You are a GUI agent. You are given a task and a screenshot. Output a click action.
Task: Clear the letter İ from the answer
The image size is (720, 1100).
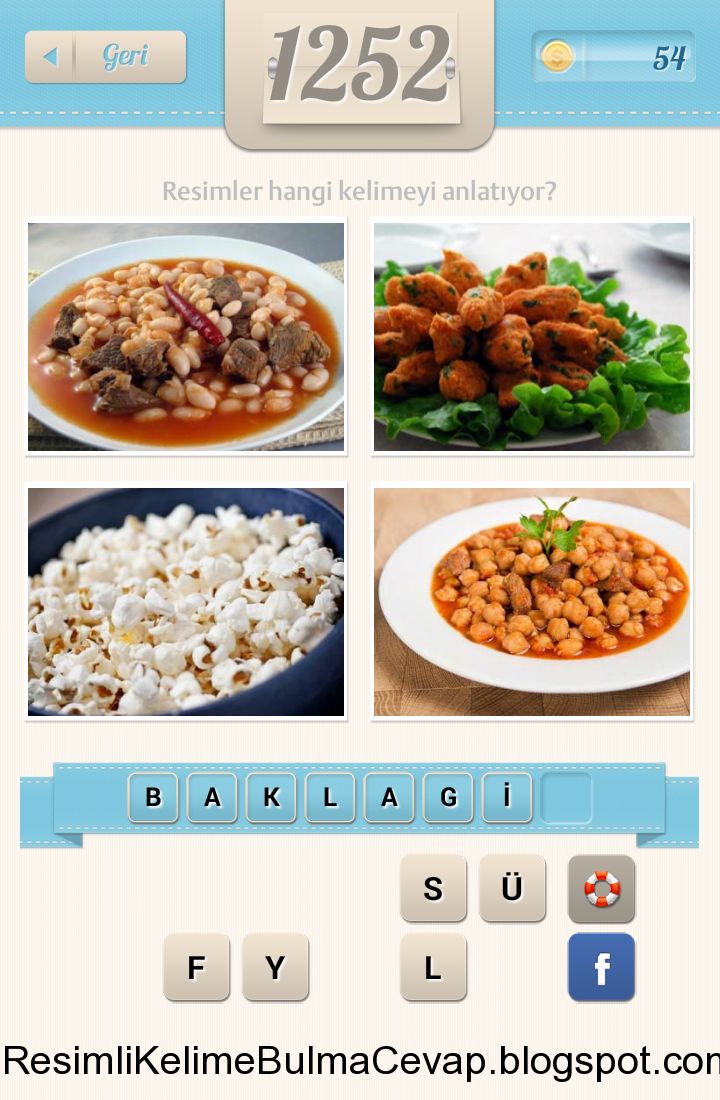(x=507, y=798)
